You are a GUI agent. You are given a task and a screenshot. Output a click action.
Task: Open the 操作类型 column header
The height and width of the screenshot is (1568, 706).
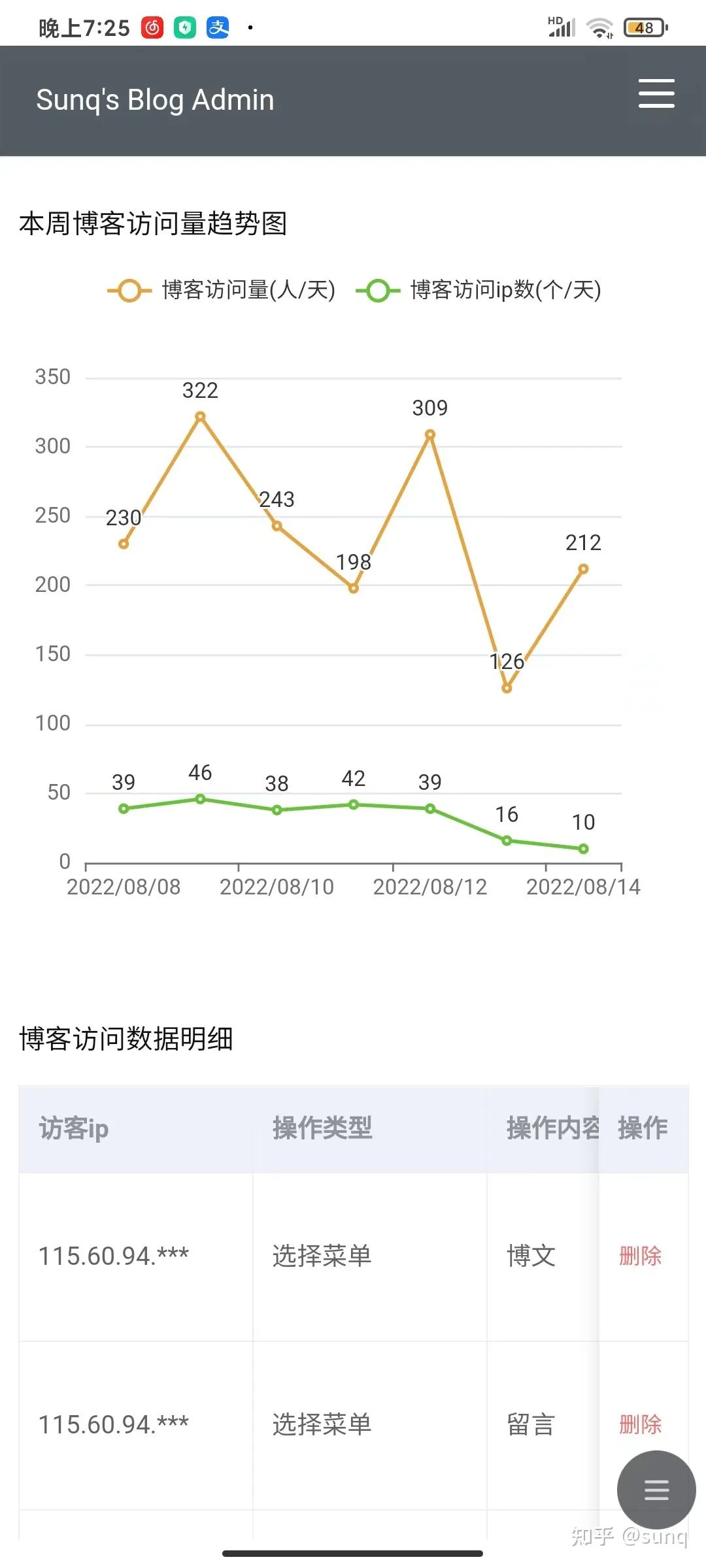coord(322,1127)
